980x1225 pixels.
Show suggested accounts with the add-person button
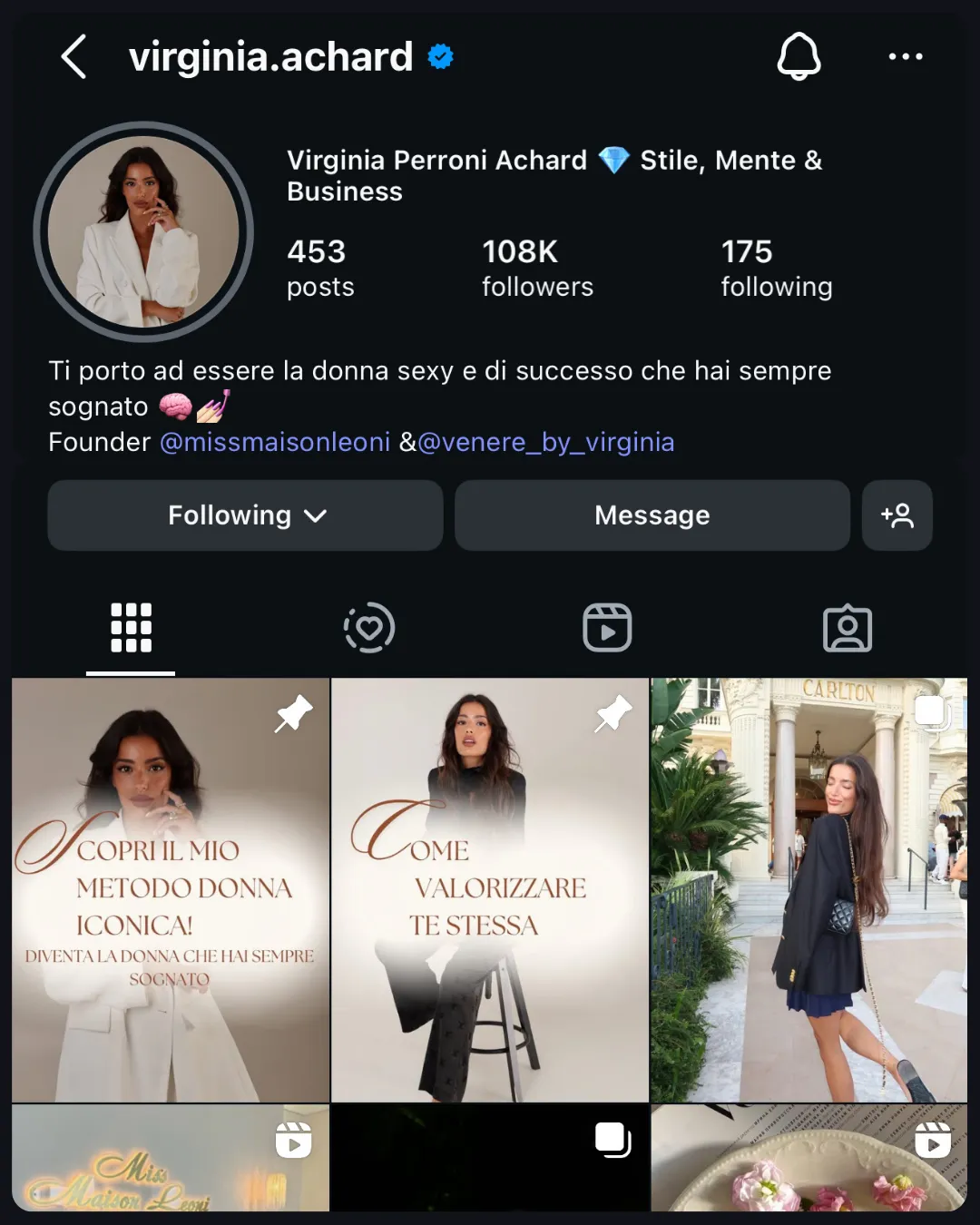click(x=897, y=515)
